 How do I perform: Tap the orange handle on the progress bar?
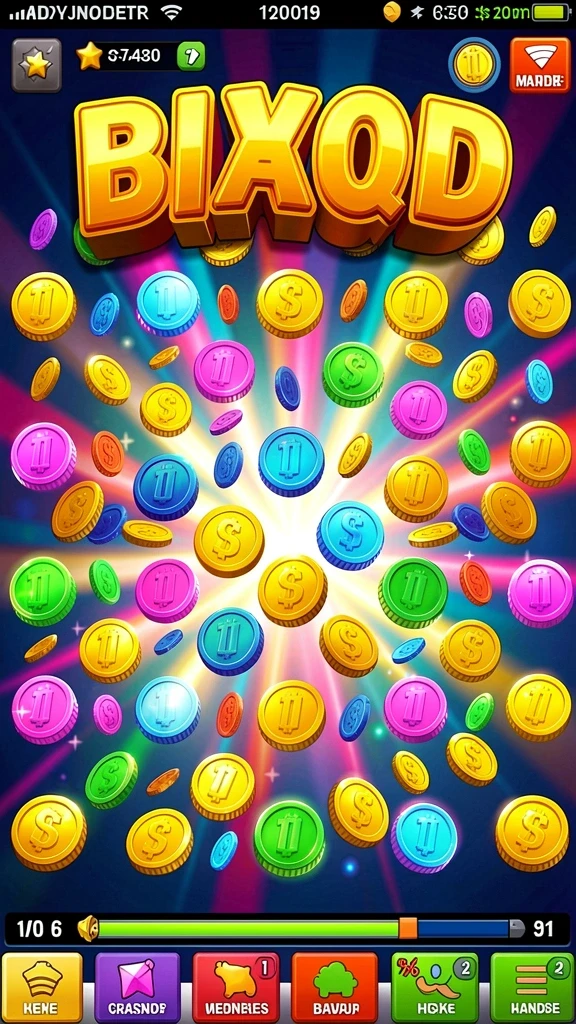pyautogui.click(x=408, y=928)
